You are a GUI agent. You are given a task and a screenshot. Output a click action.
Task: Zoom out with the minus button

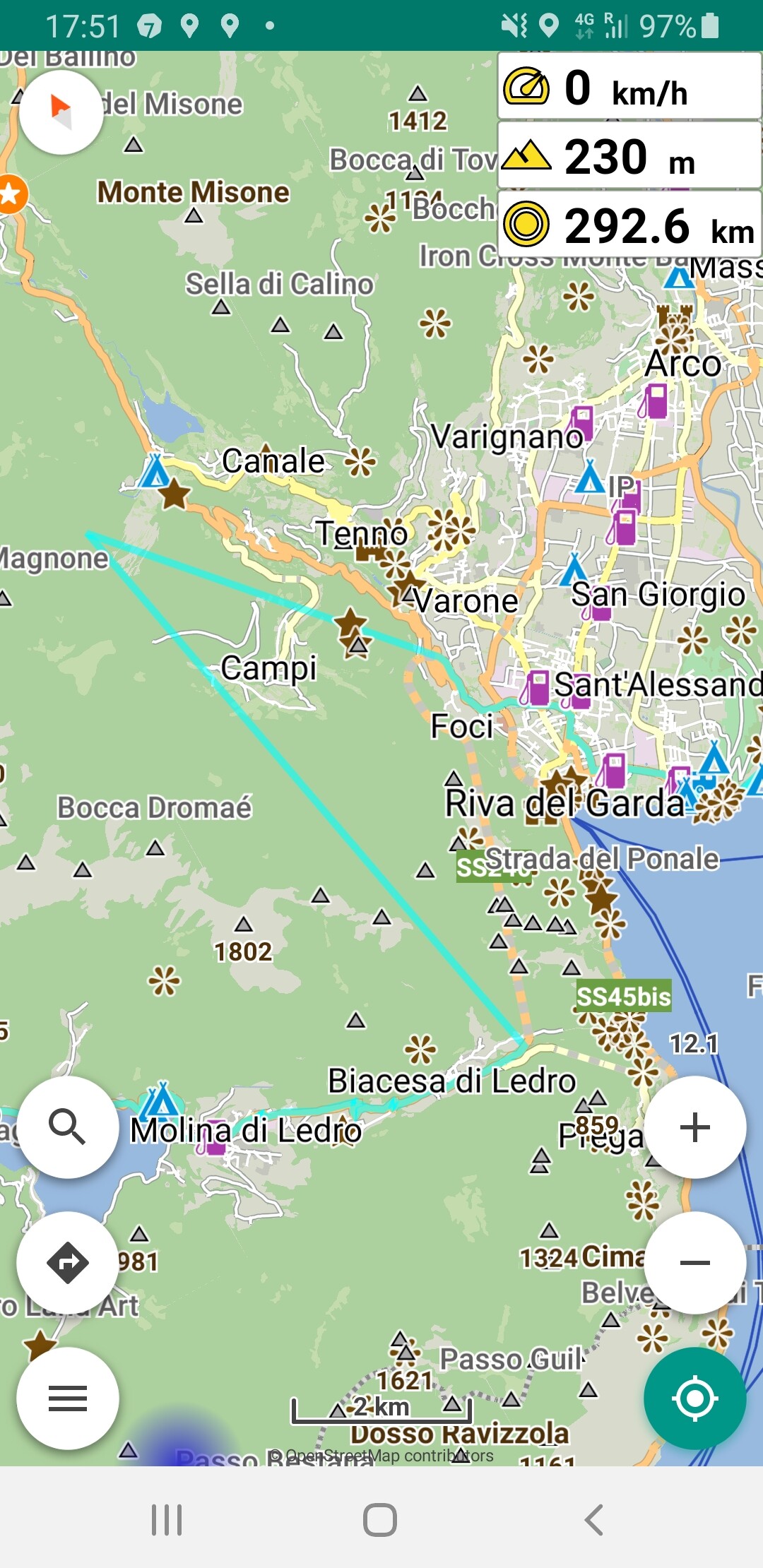click(695, 1262)
